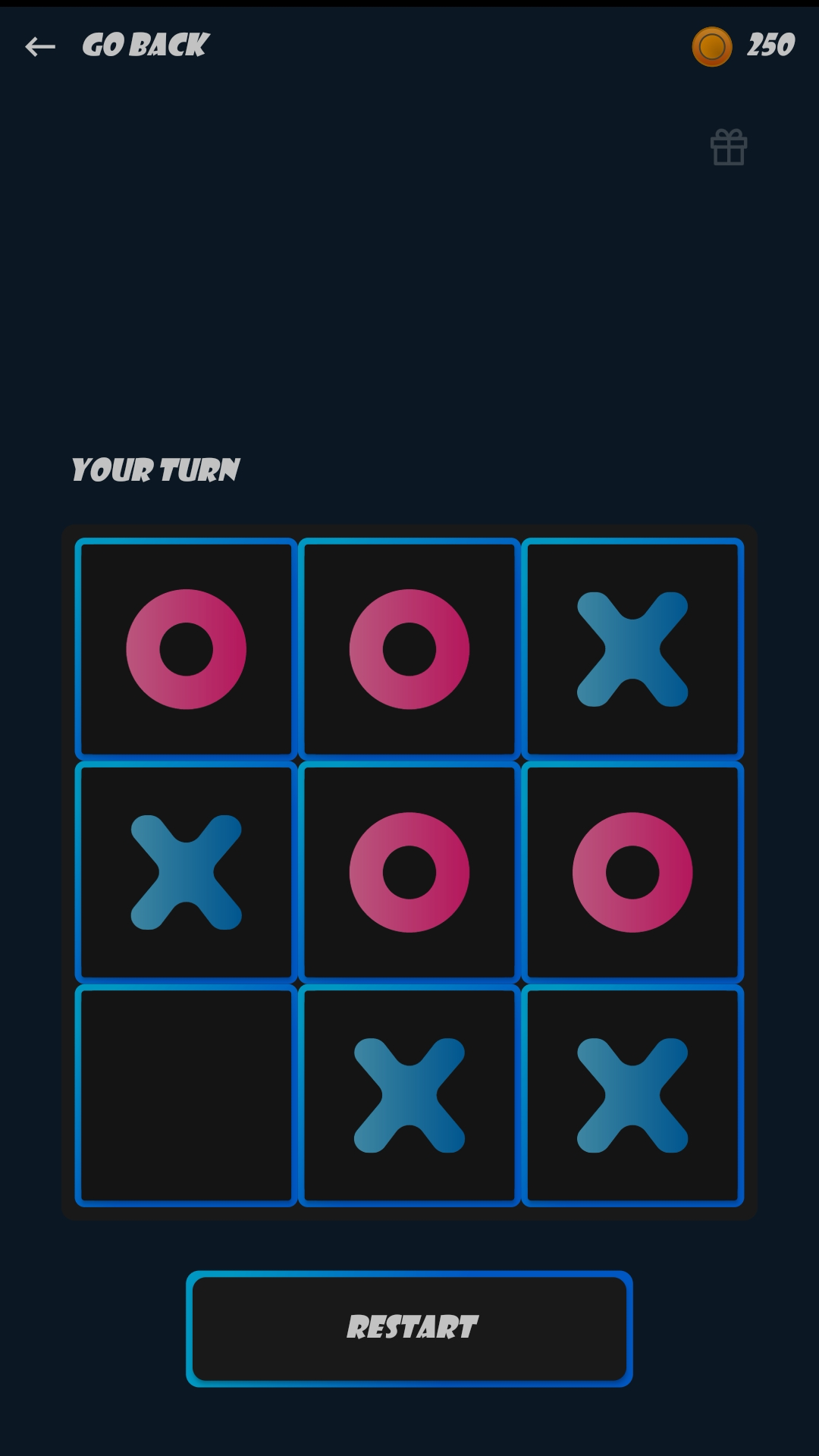Tap the Go Back arrow
The image size is (819, 1456).
point(40,47)
